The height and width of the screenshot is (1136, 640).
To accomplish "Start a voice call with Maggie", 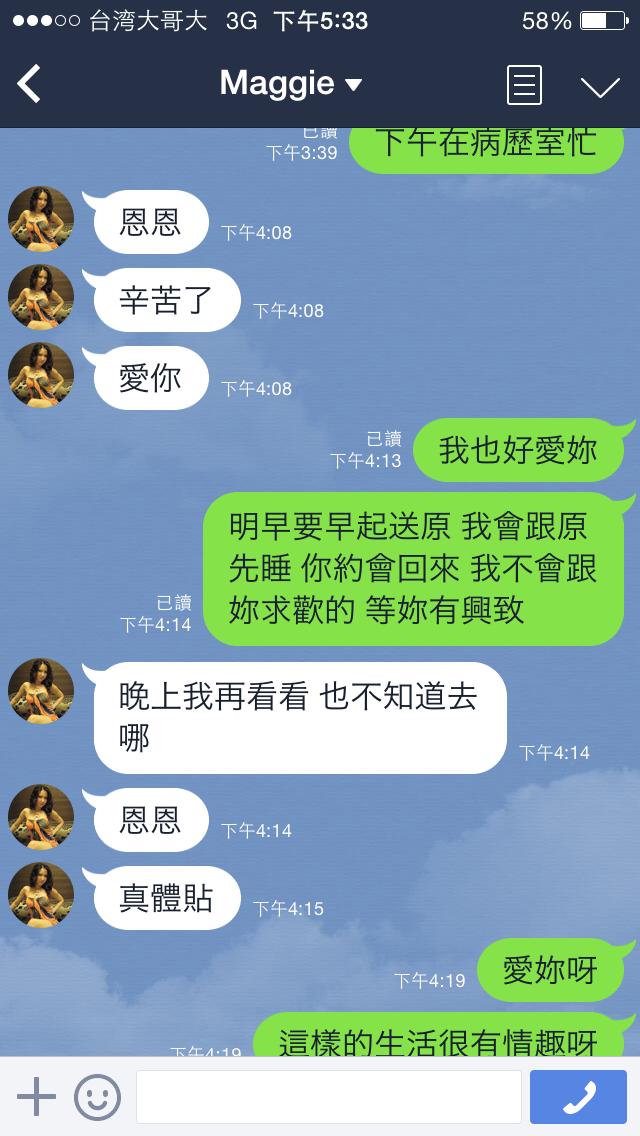I will click(x=578, y=1097).
